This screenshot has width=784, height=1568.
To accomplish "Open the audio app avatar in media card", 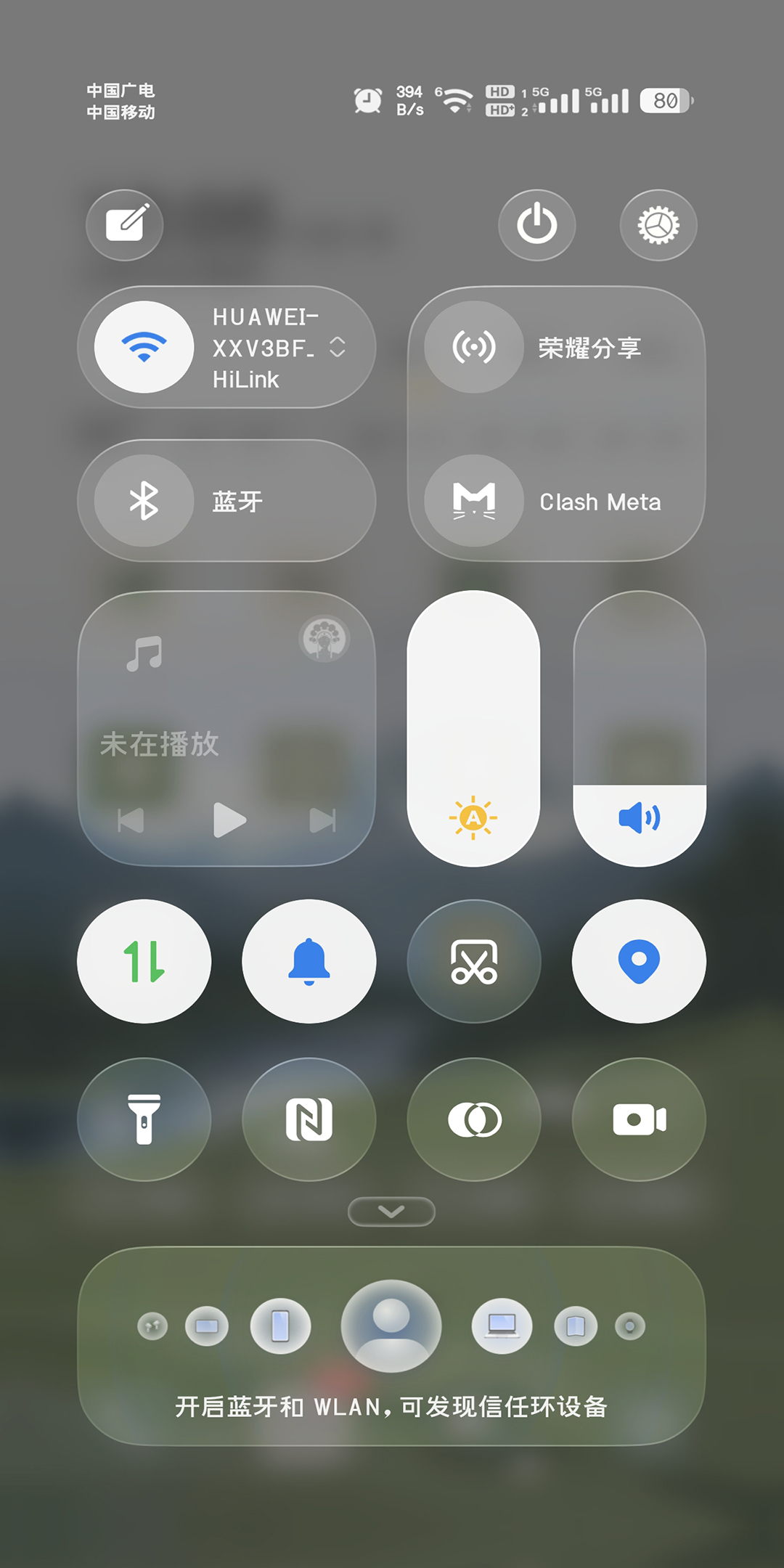I will (x=324, y=639).
